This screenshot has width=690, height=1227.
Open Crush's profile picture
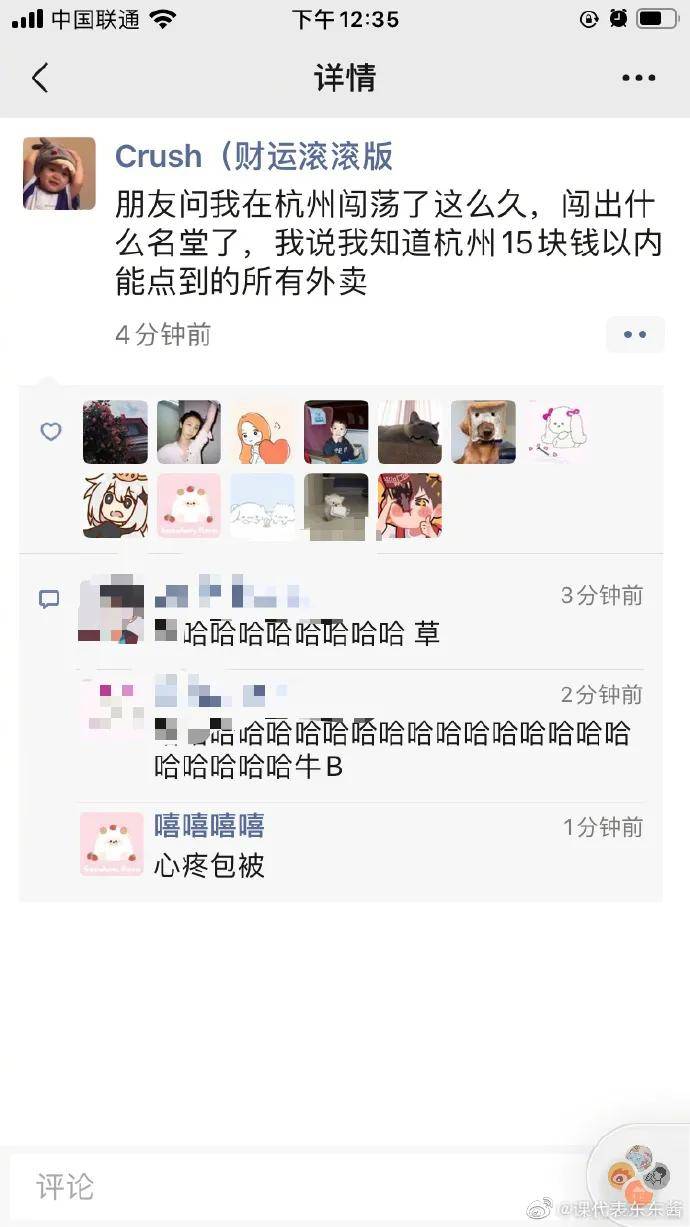click(59, 173)
